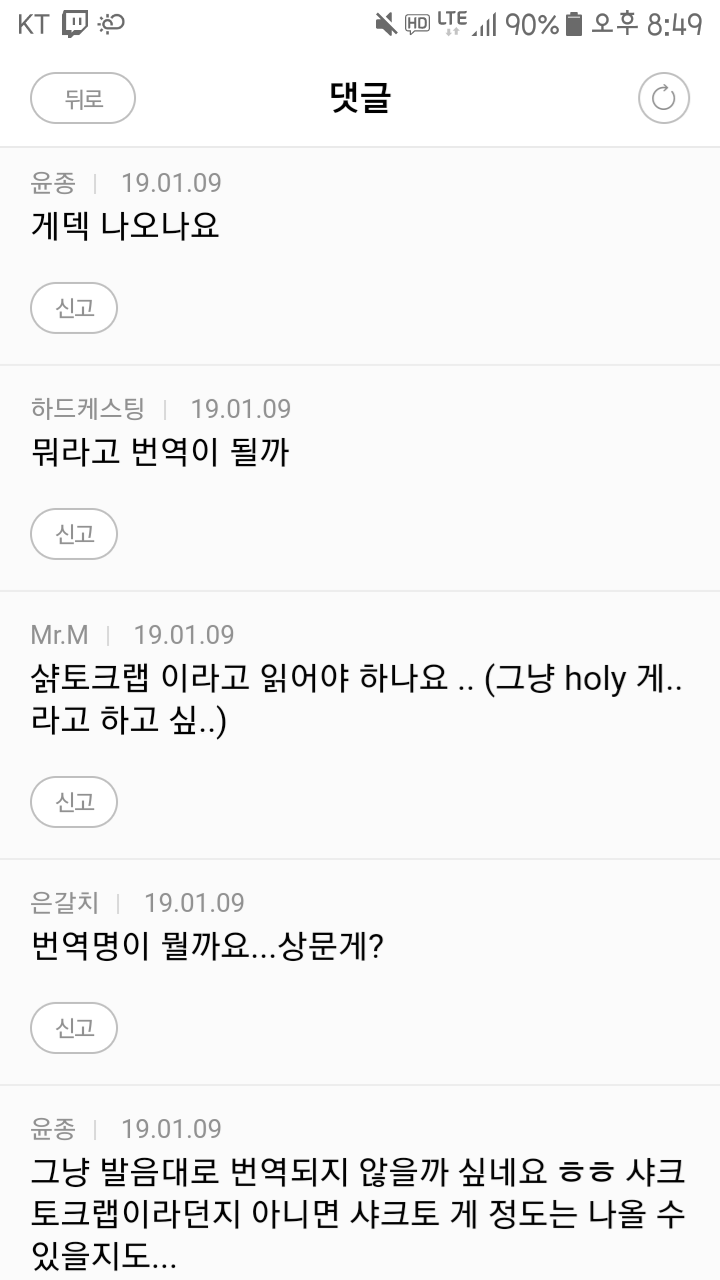Viewport: 720px width, 1280px height.
Task: Report Mr.M's comment
Action: click(x=74, y=802)
